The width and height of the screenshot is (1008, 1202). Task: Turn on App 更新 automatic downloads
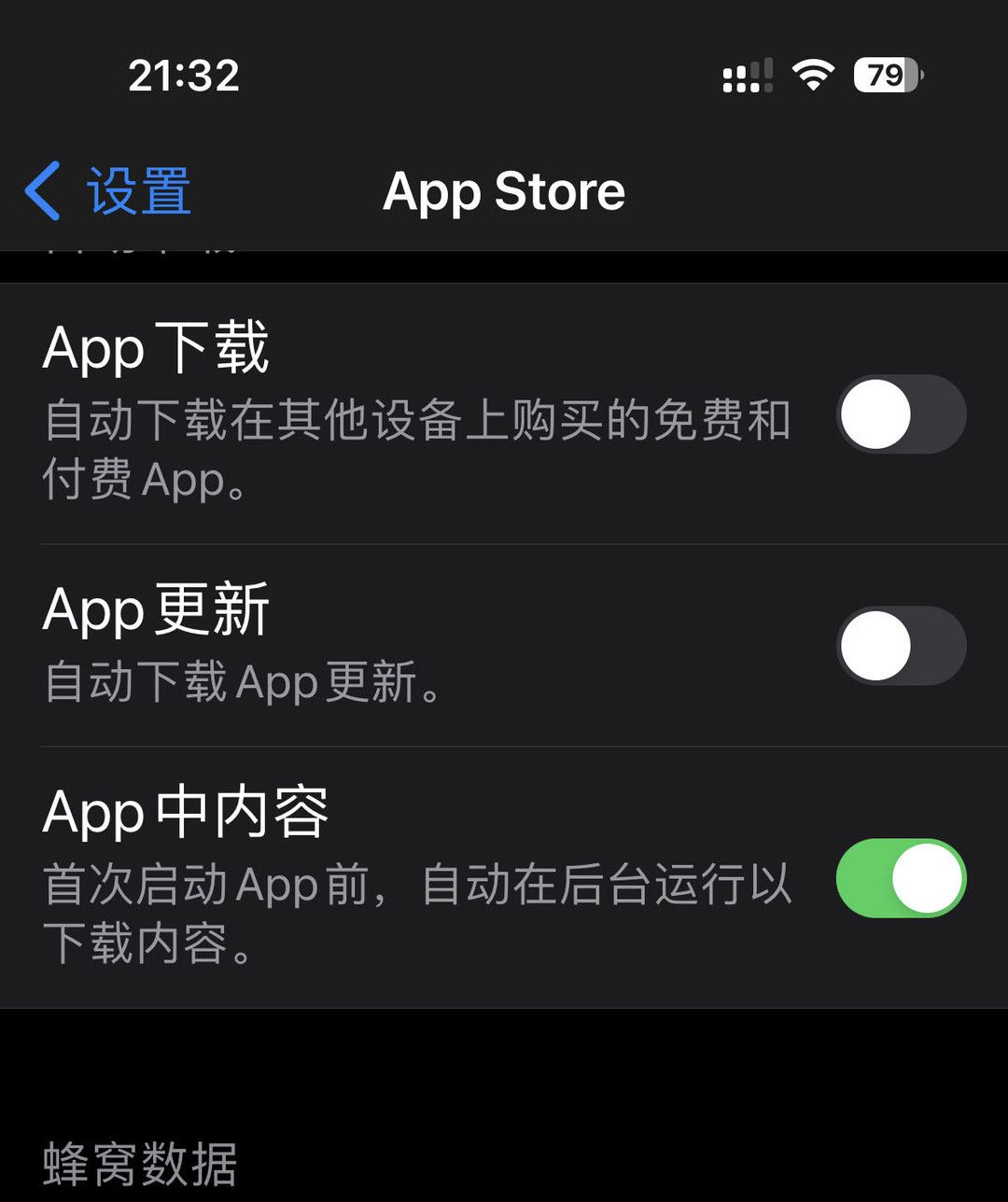pyautogui.click(x=901, y=646)
